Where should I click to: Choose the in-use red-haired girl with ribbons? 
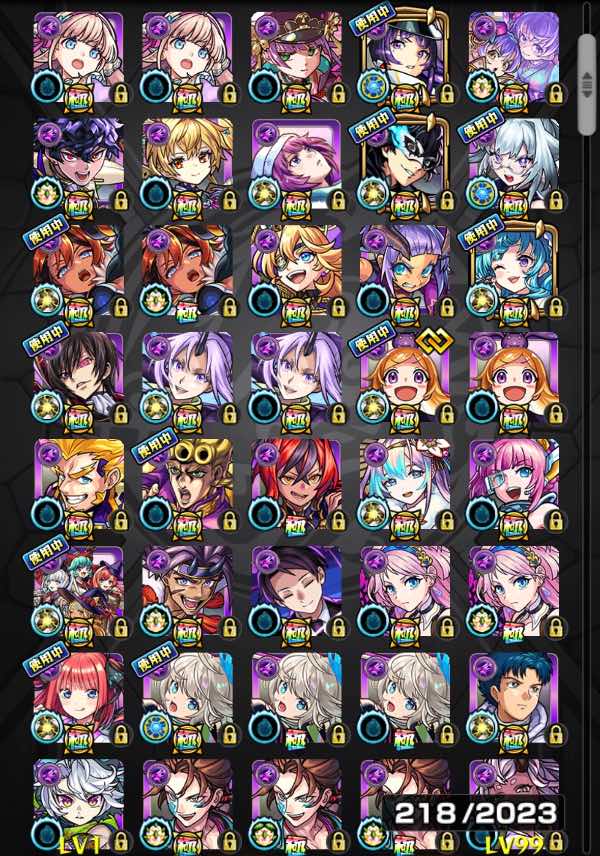(79, 698)
